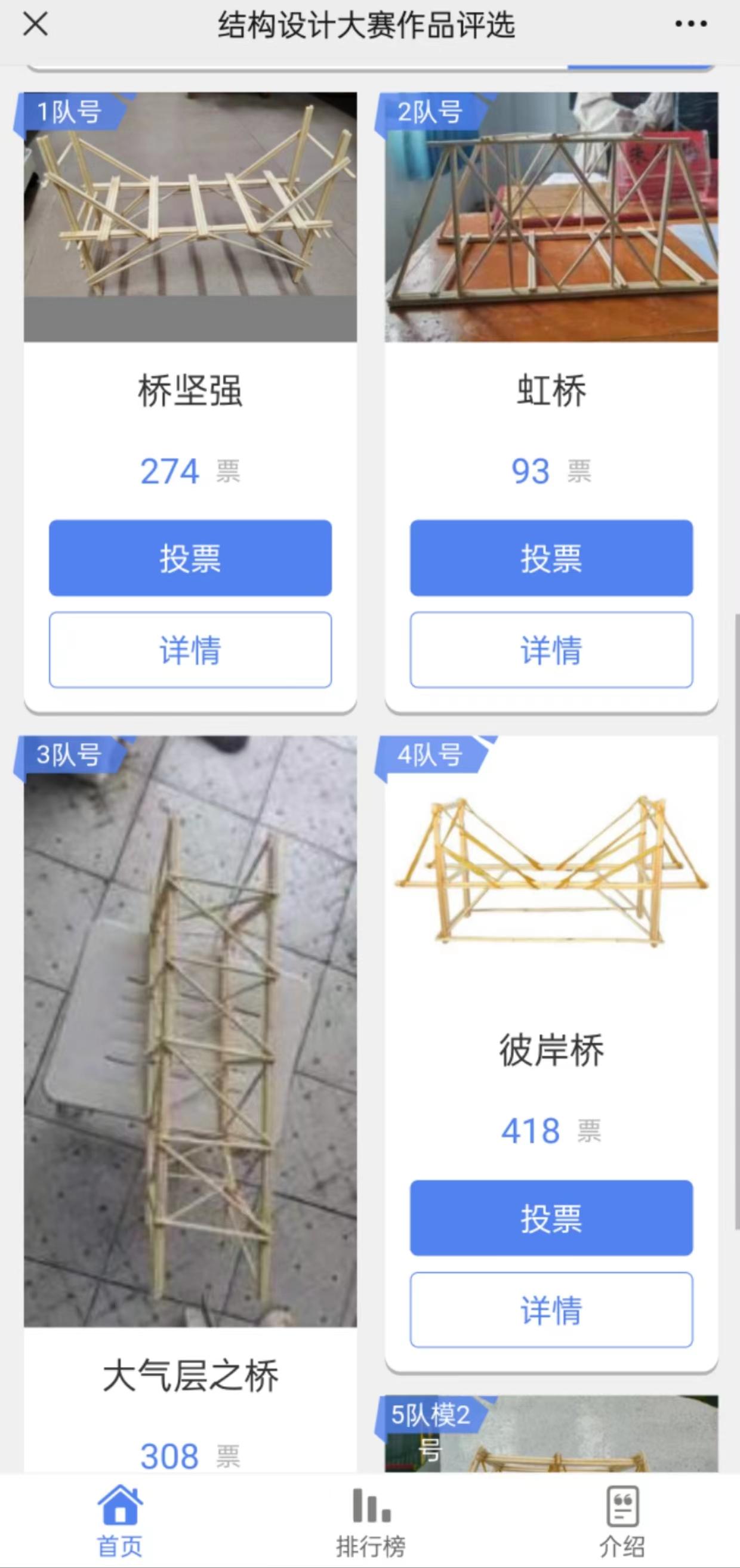Close the voting page
740x1568 pixels.
coord(35,24)
